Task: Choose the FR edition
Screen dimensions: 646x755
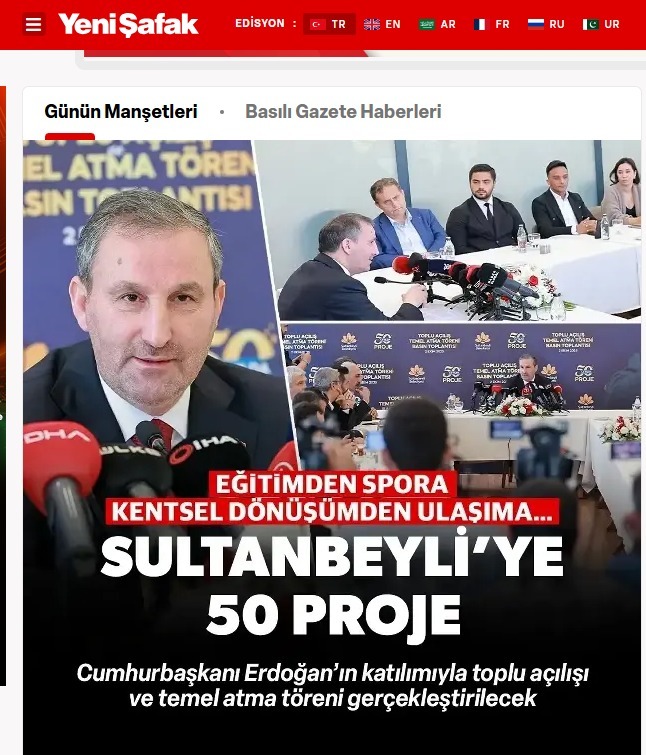Action: 492,24
